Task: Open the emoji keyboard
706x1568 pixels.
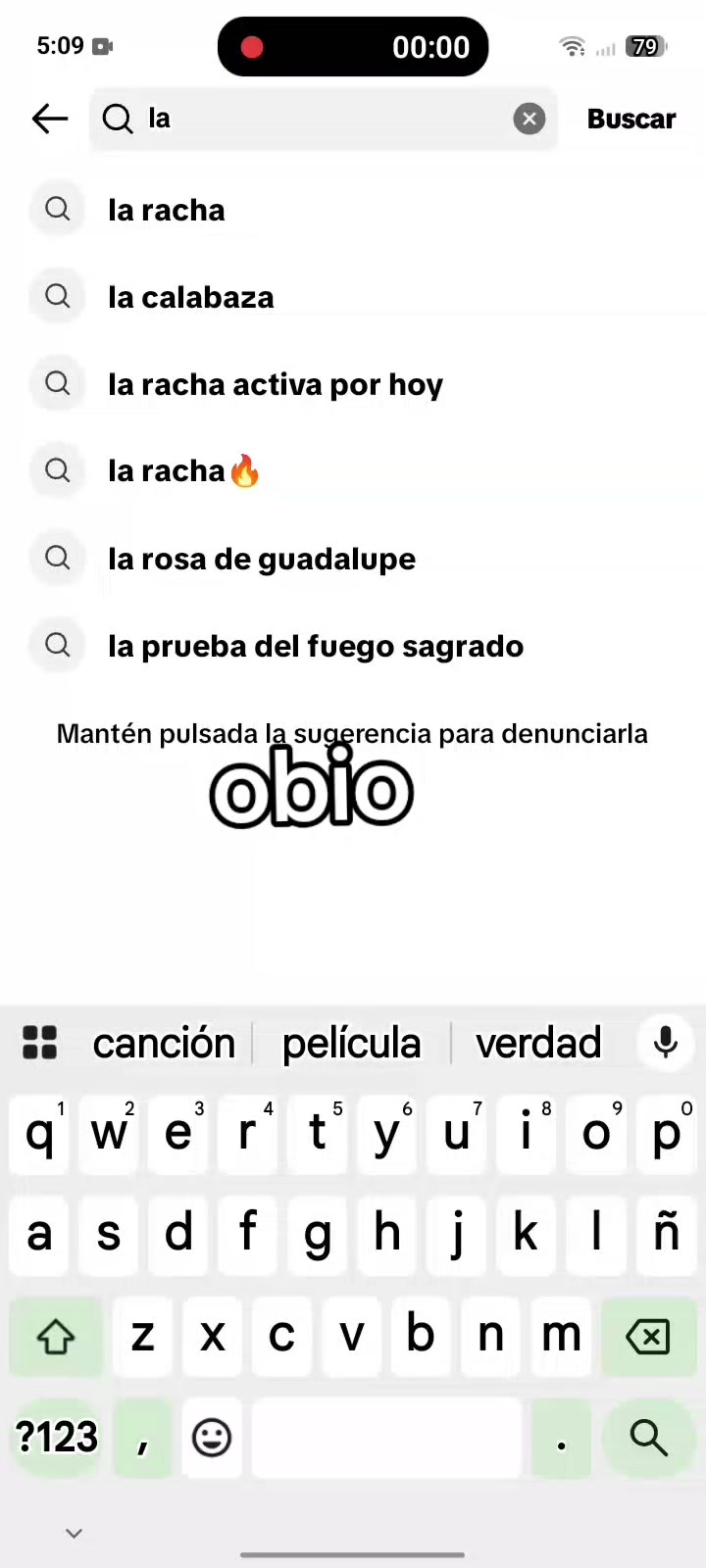Action: coord(212,1438)
